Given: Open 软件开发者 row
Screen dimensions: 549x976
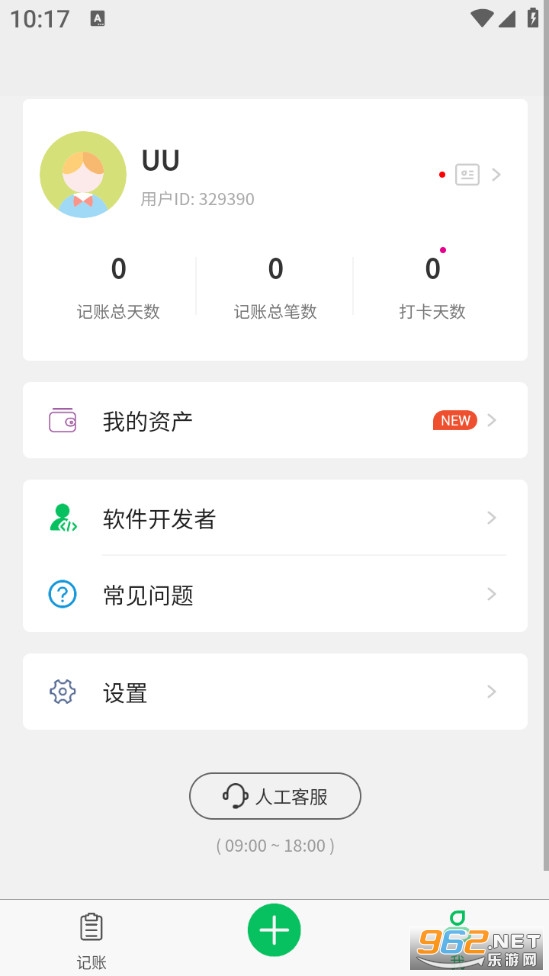Looking at the screenshot, I should click(x=275, y=518).
